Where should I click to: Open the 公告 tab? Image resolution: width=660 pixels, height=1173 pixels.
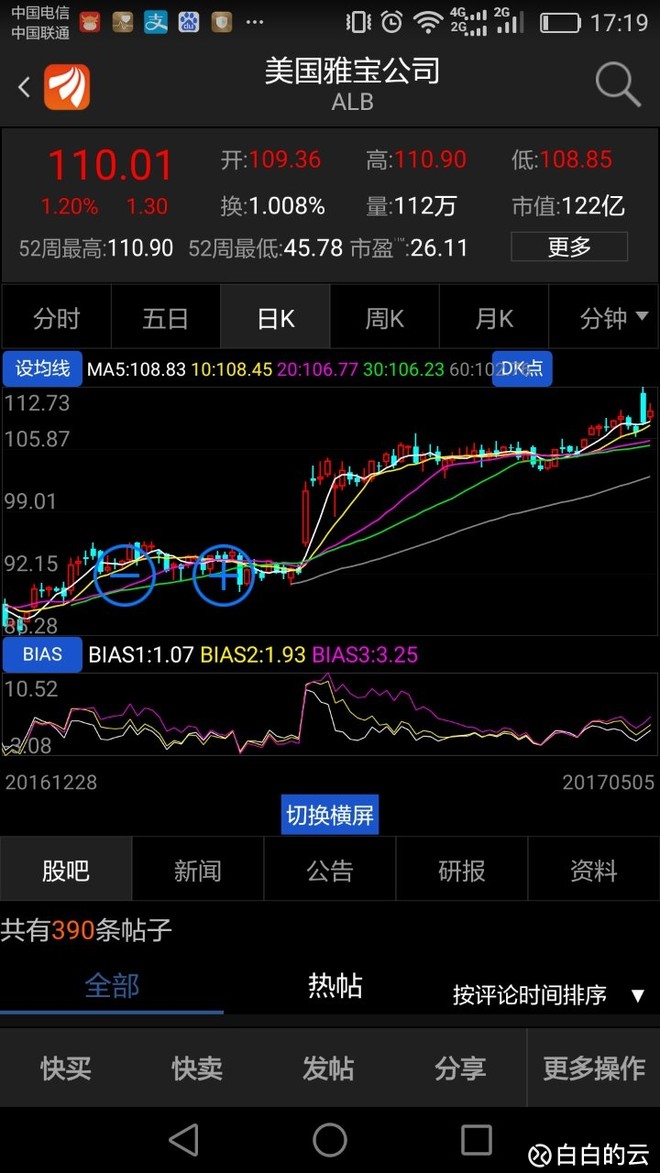point(329,871)
